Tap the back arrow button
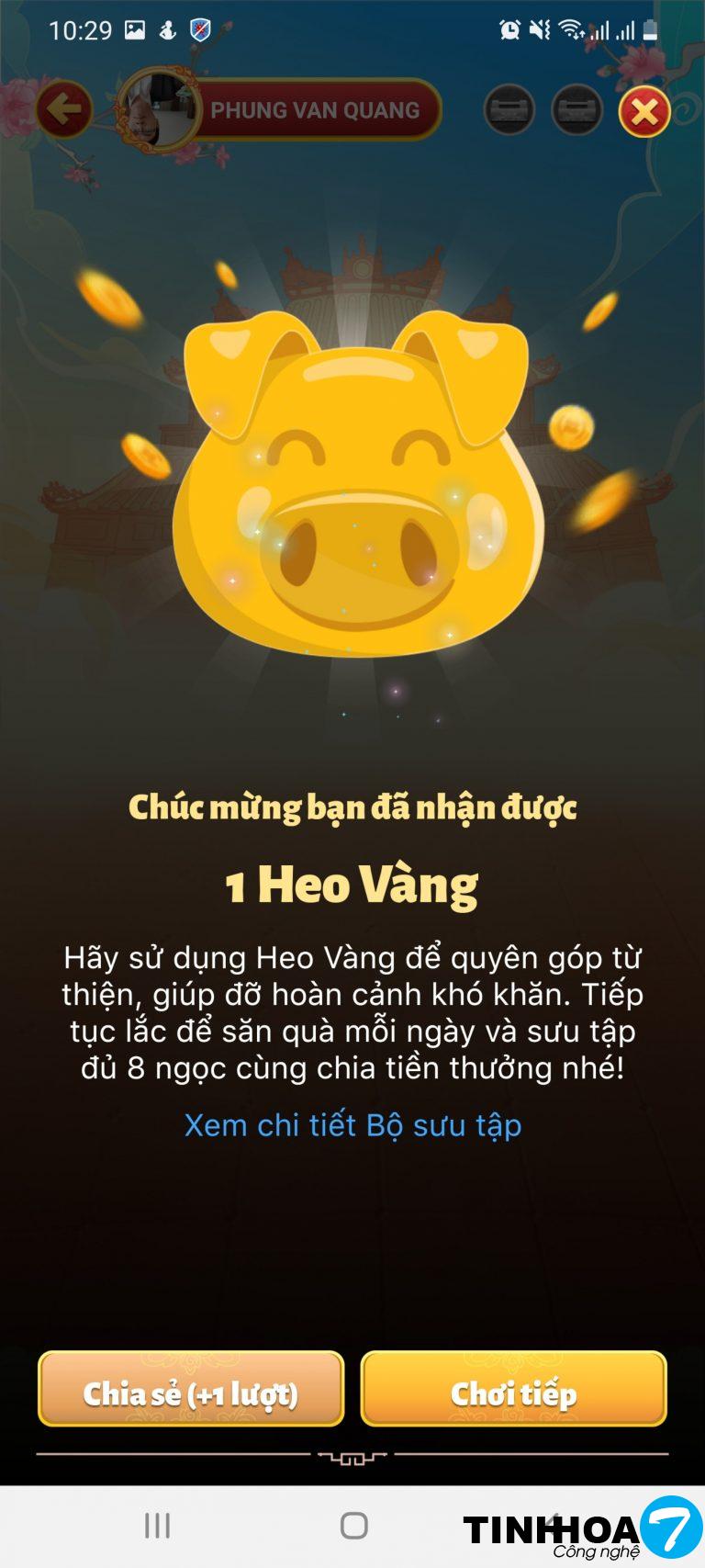 point(64,110)
